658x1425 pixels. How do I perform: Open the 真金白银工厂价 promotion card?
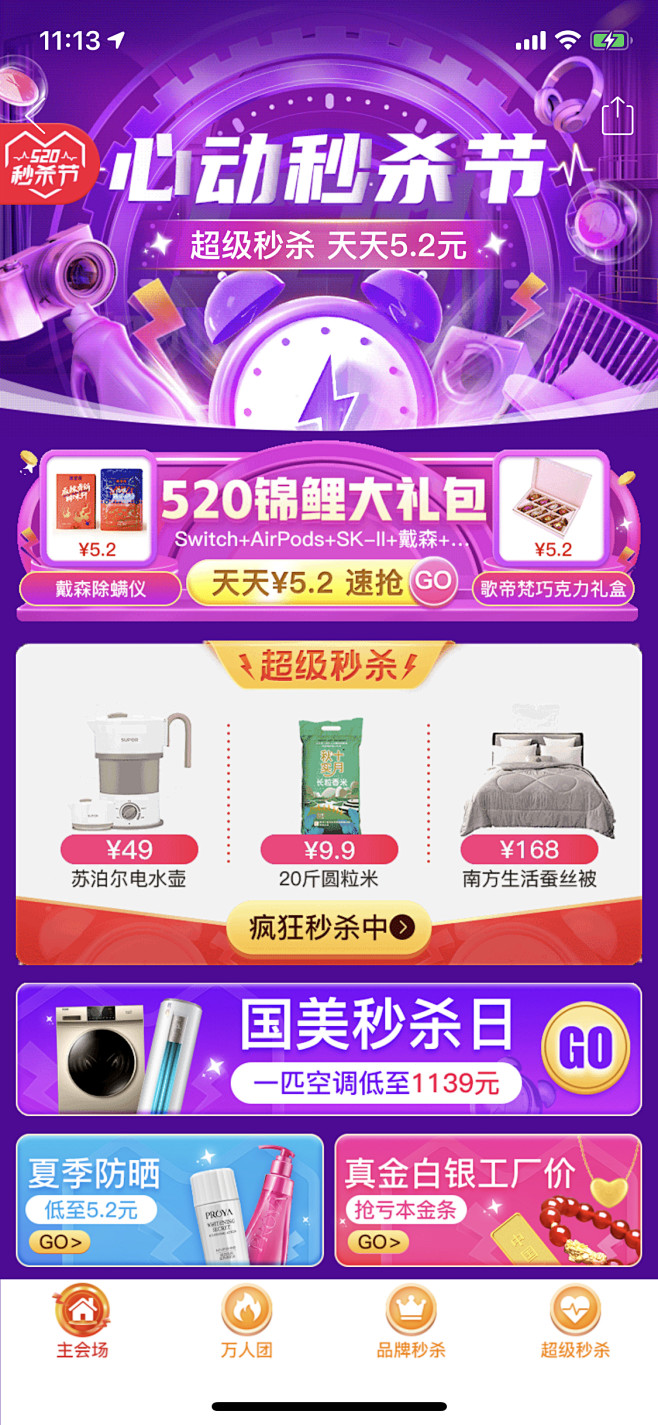point(488,1200)
